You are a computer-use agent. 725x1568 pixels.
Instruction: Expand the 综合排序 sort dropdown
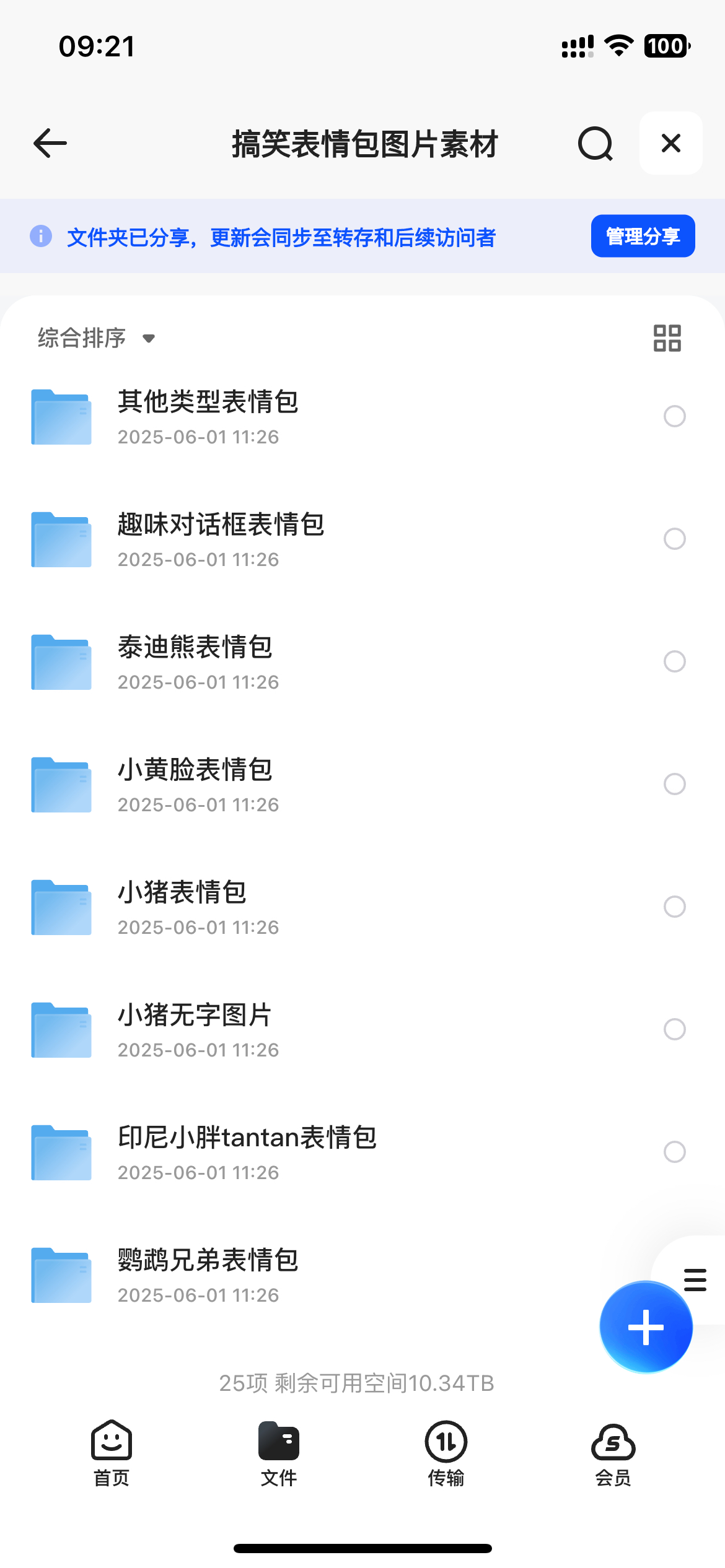tap(96, 338)
